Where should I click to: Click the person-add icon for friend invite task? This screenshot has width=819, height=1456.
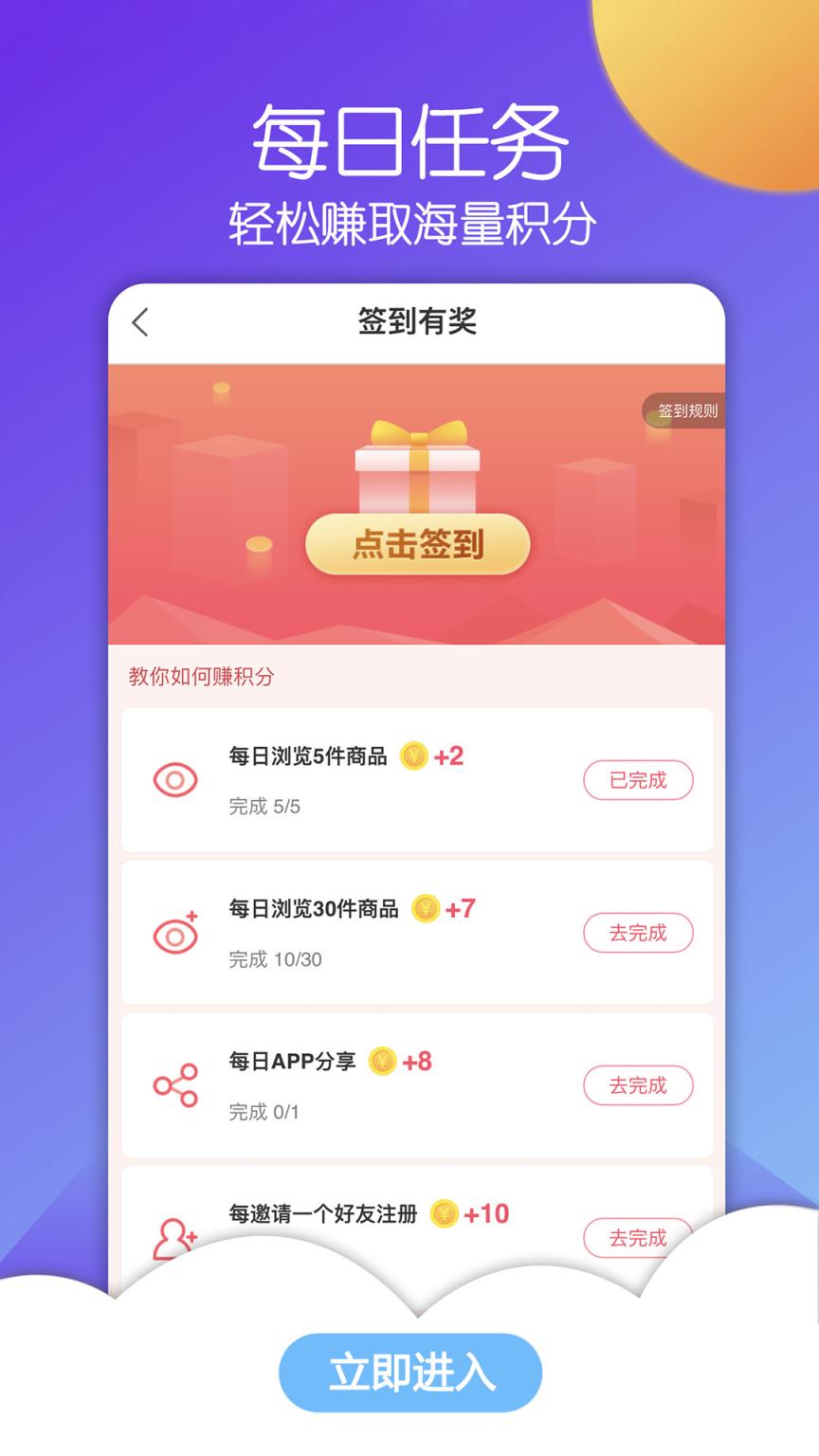coord(174,1238)
